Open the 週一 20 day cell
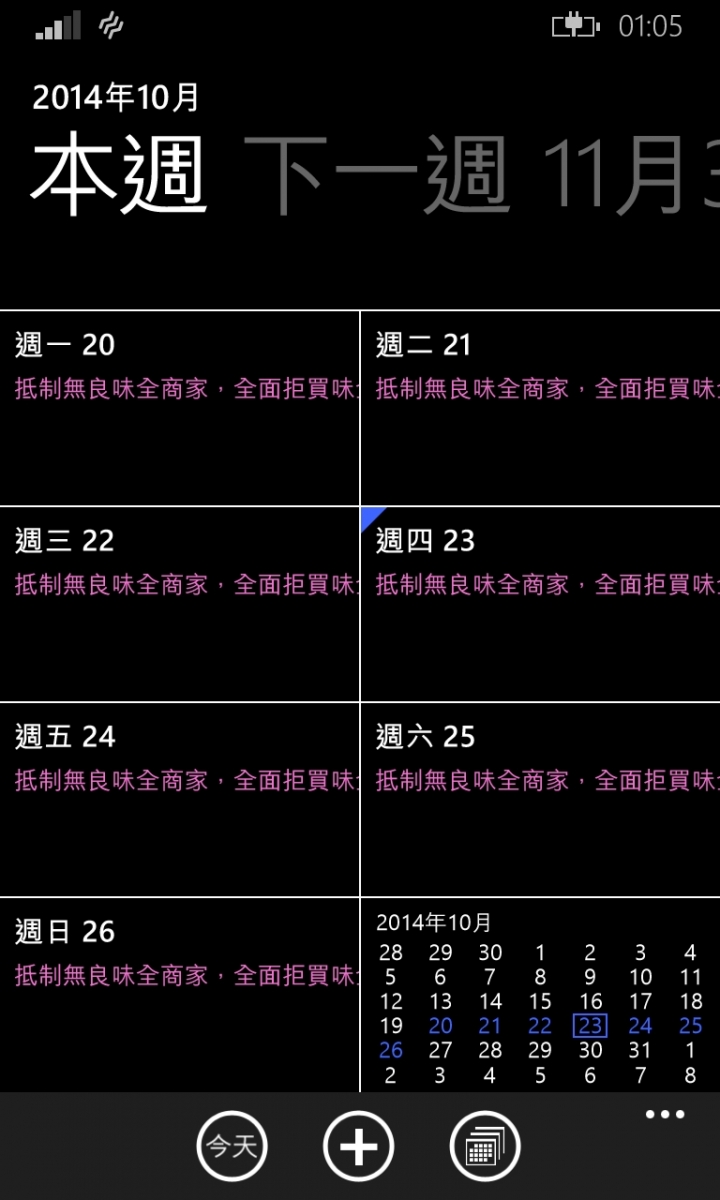The width and height of the screenshot is (720, 1200). pos(180,408)
